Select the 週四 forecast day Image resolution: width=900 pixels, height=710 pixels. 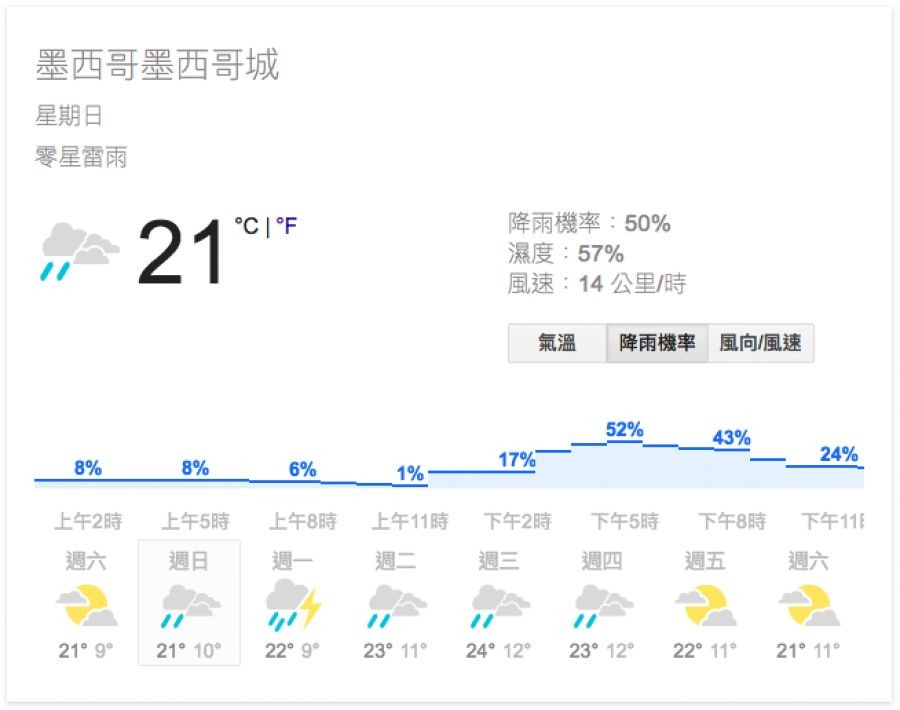[603, 604]
